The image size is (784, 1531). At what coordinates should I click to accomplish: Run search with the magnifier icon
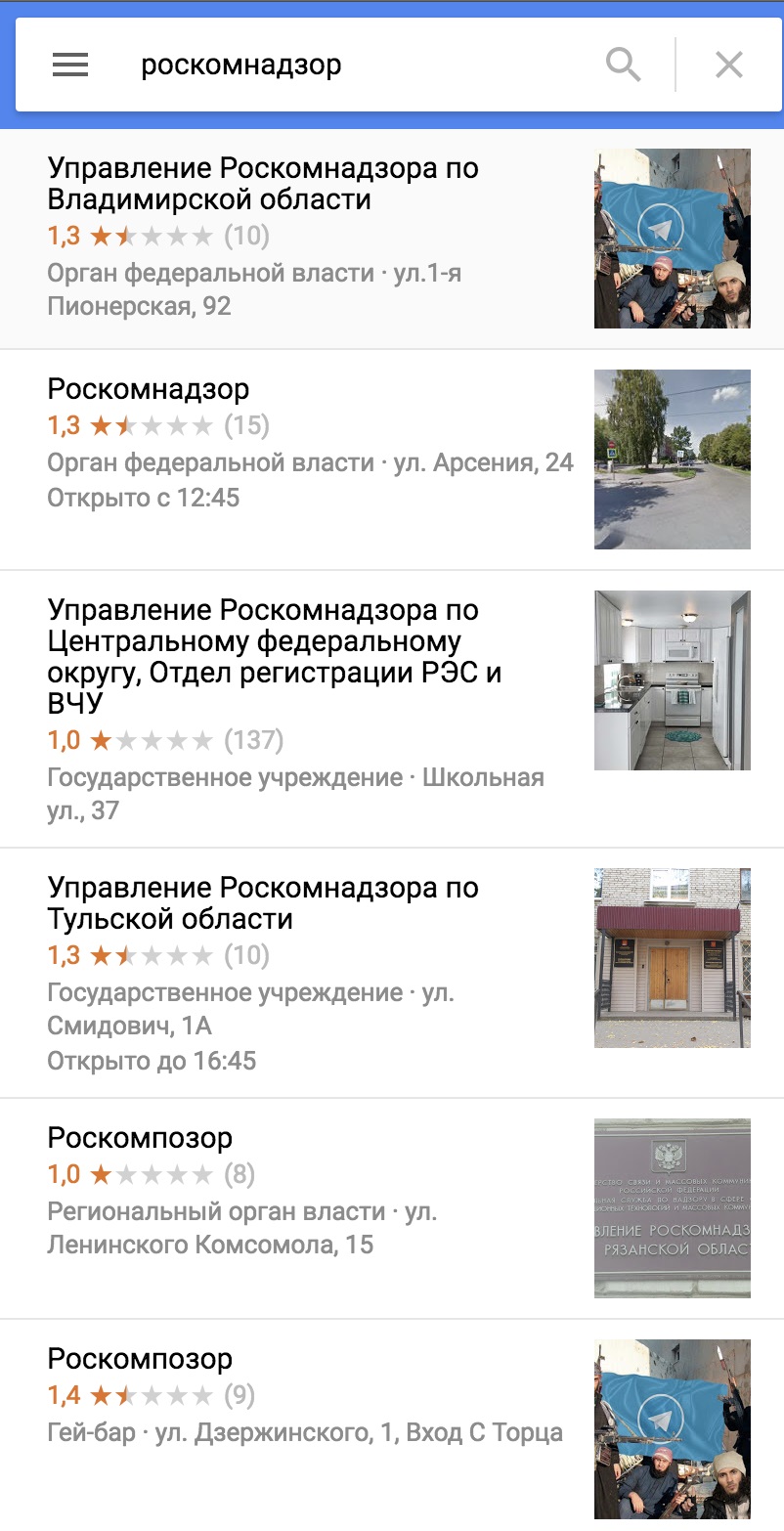[624, 66]
